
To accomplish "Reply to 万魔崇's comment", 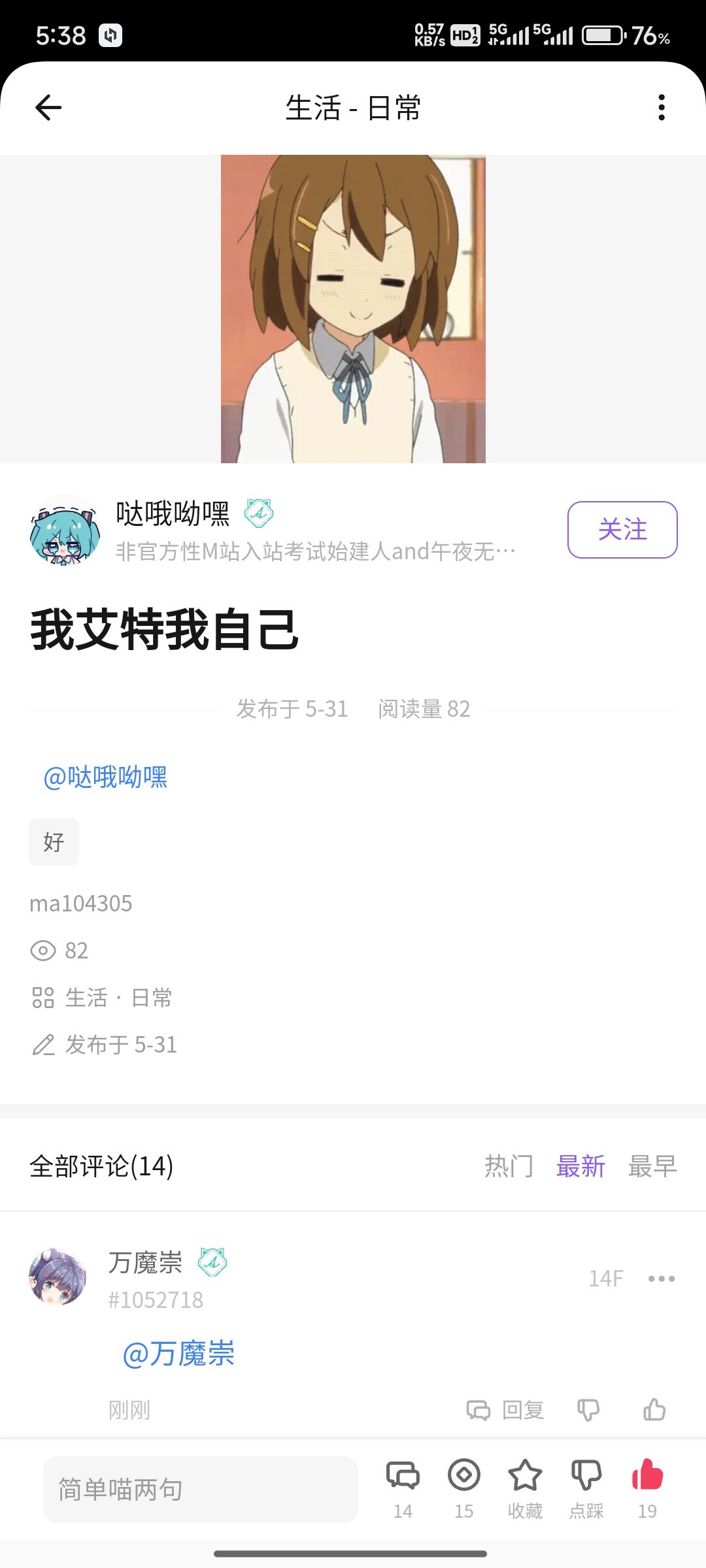I will [505, 1410].
